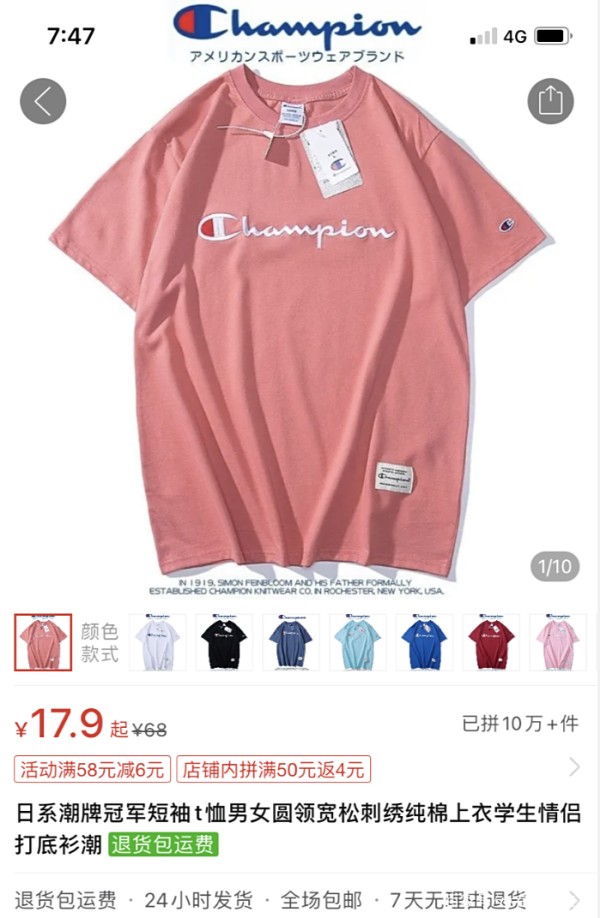Choose the navy blue shirt thumbnail
The image size is (600, 918).
291,641
